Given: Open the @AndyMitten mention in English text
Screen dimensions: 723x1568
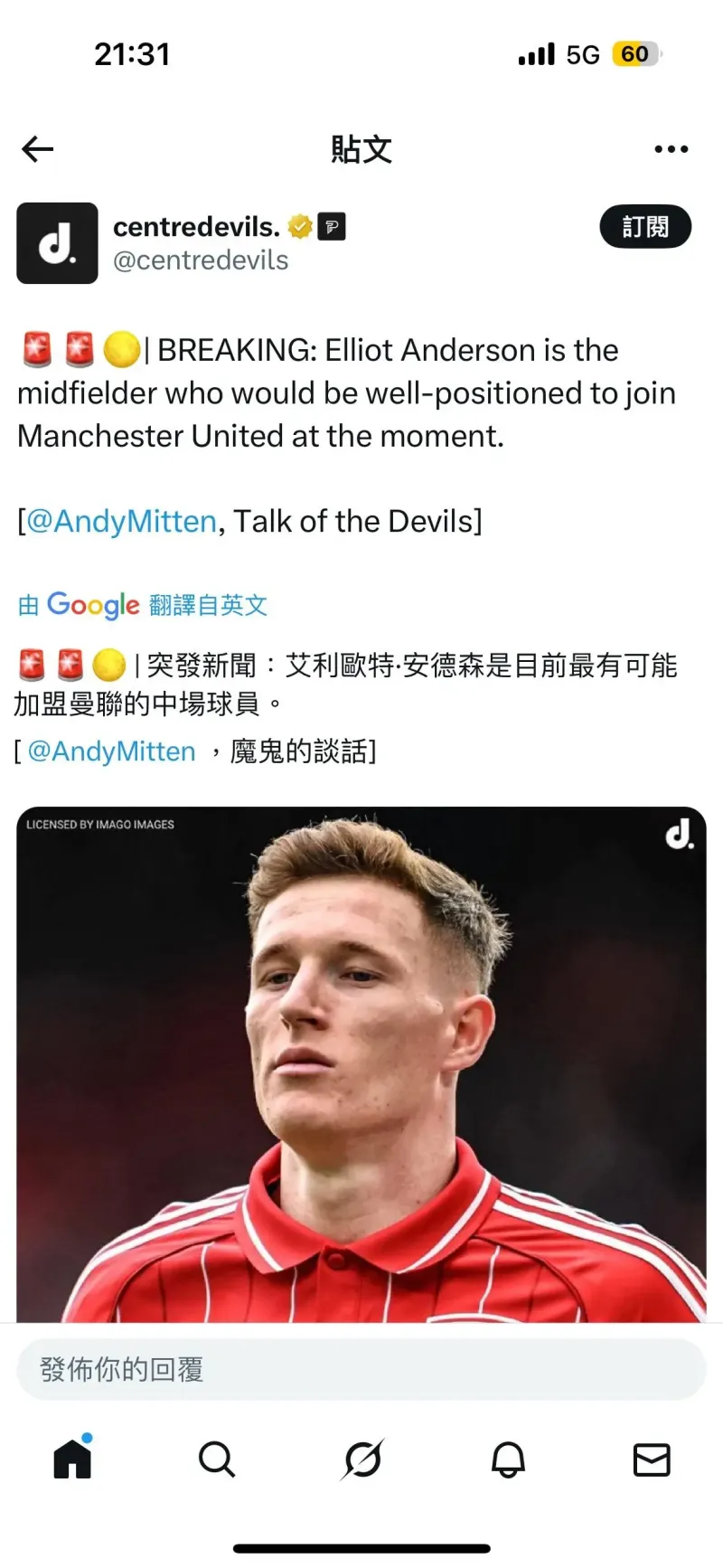Looking at the screenshot, I should click(x=121, y=522).
